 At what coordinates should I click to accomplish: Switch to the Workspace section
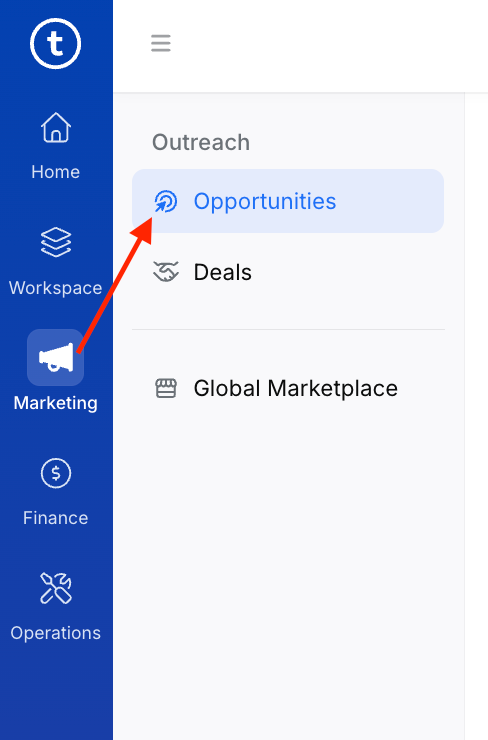pyautogui.click(x=56, y=262)
